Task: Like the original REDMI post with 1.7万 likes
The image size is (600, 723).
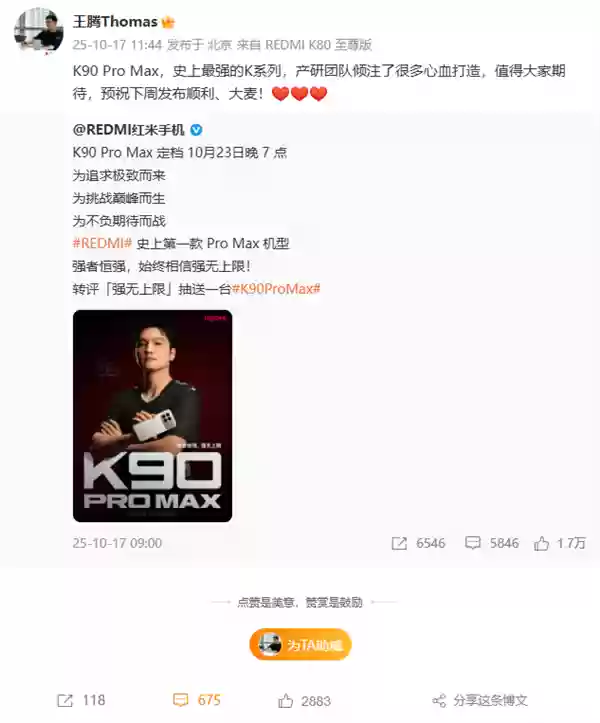Action: pos(559,543)
